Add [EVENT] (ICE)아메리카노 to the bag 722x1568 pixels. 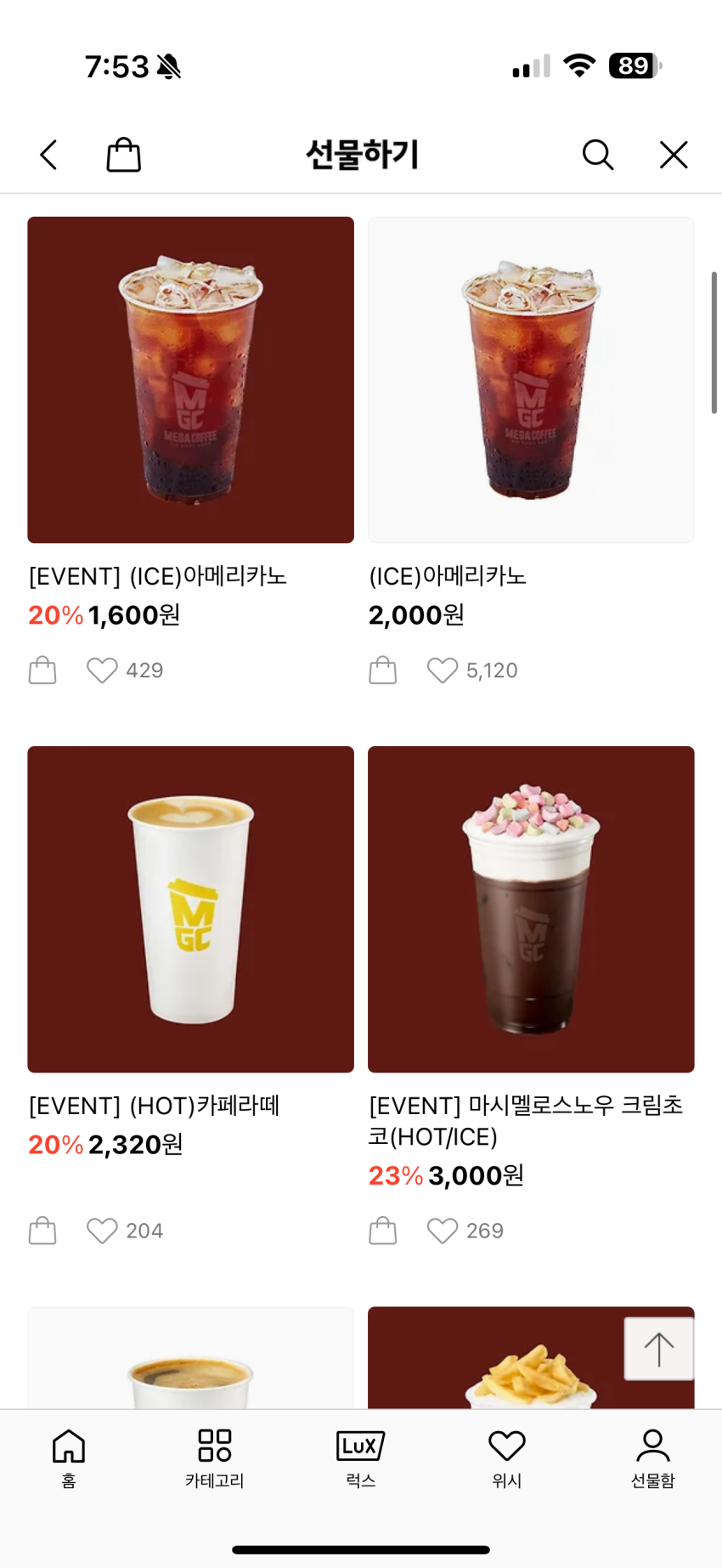click(x=42, y=671)
